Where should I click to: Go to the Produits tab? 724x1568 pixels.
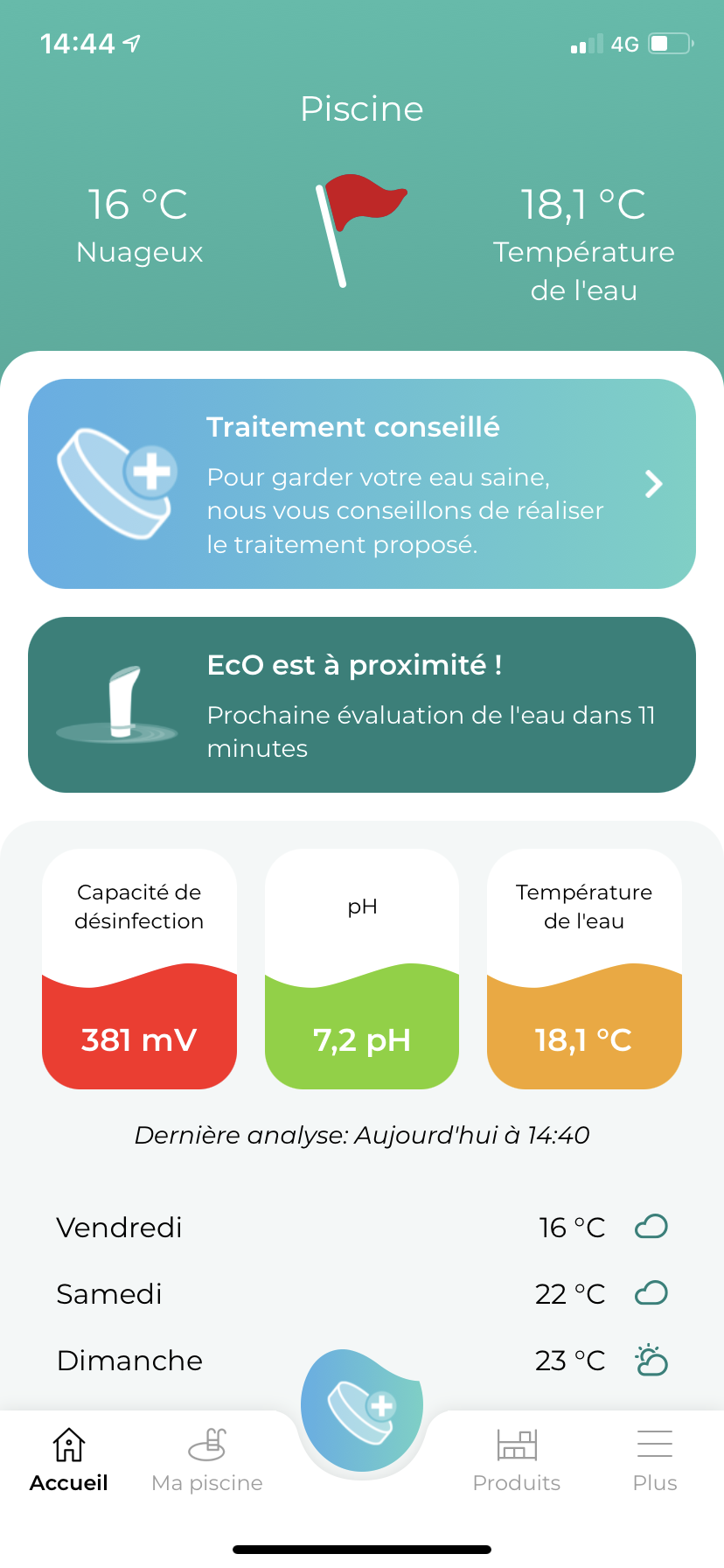pos(517,1460)
